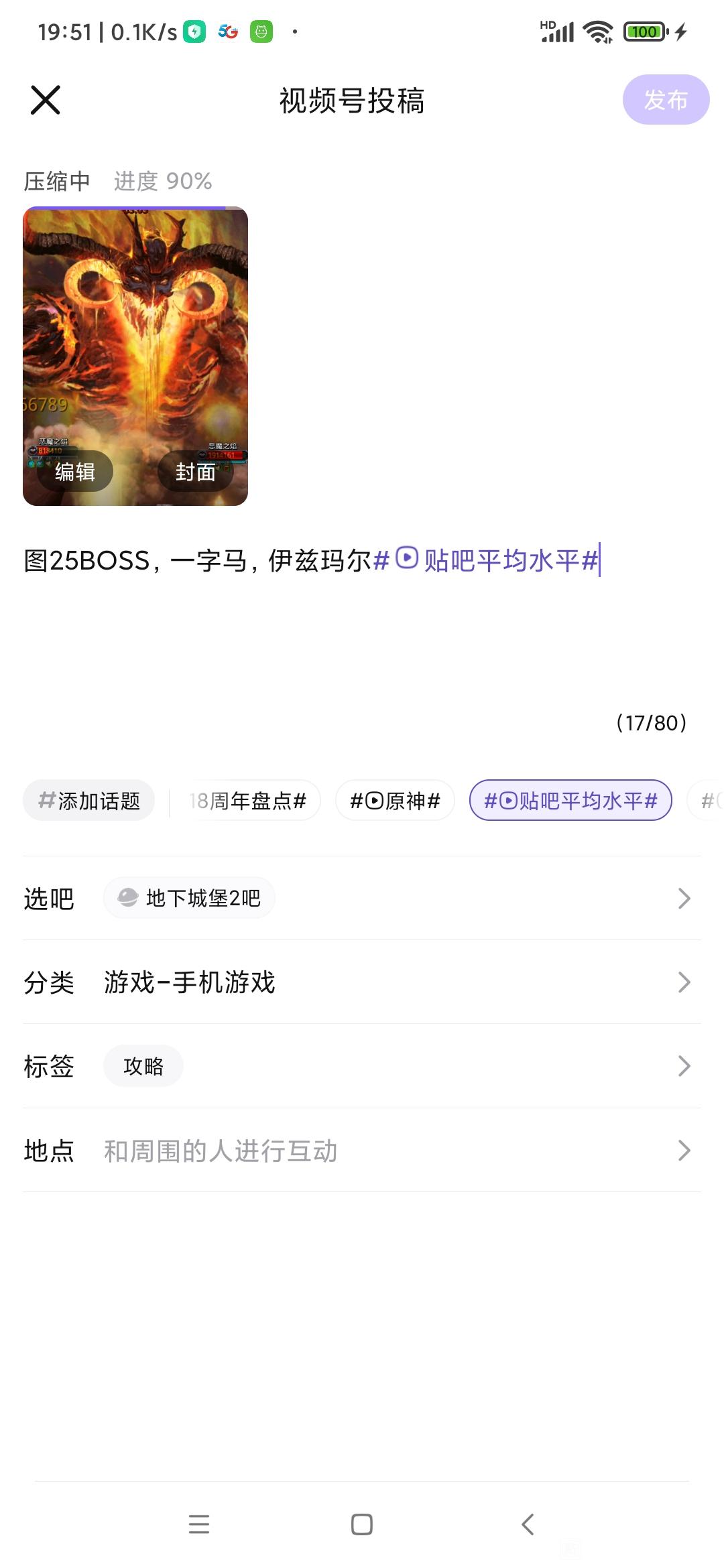The image size is (724, 1568).
Task: Select the 18周年盘点# topic chip
Action: [x=248, y=800]
